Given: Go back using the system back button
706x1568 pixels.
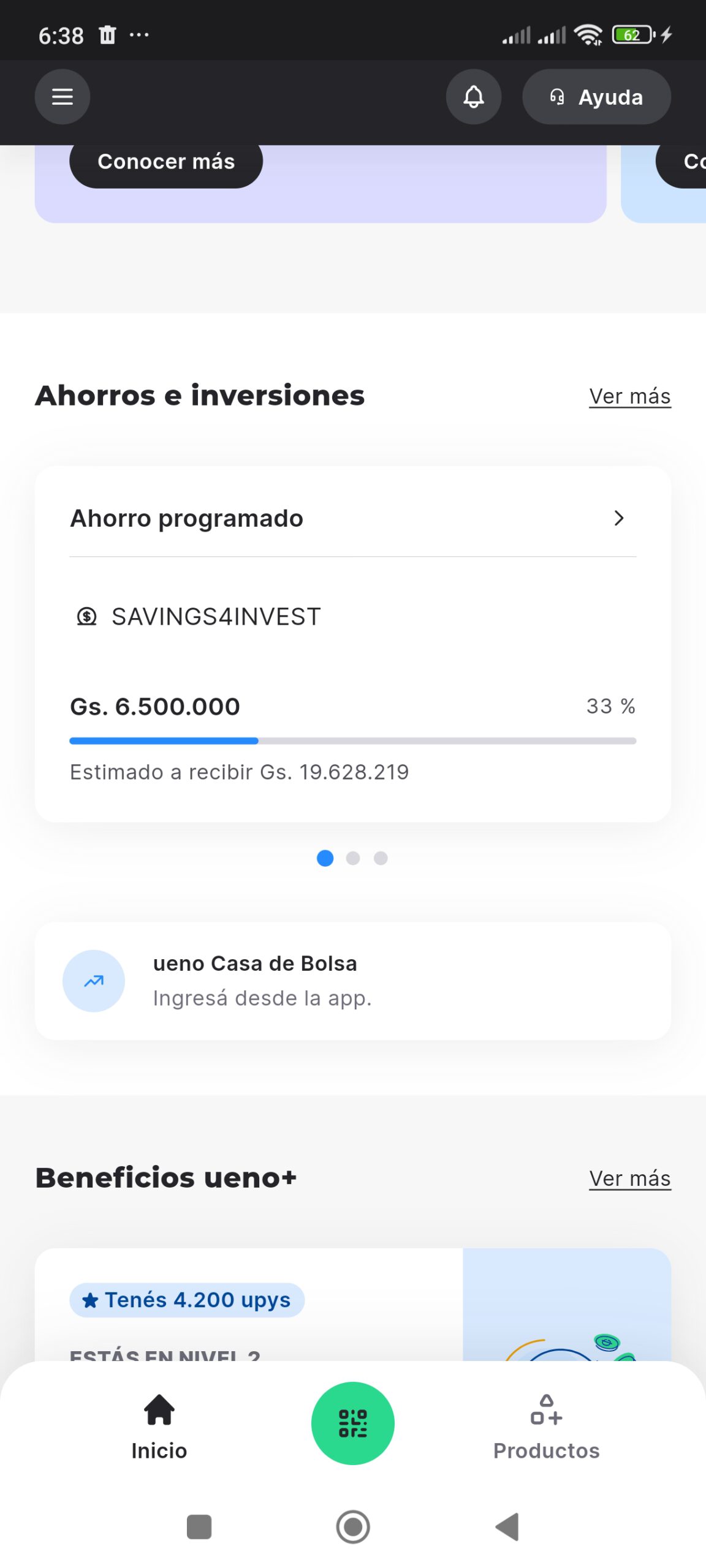Looking at the screenshot, I should click(x=507, y=1527).
